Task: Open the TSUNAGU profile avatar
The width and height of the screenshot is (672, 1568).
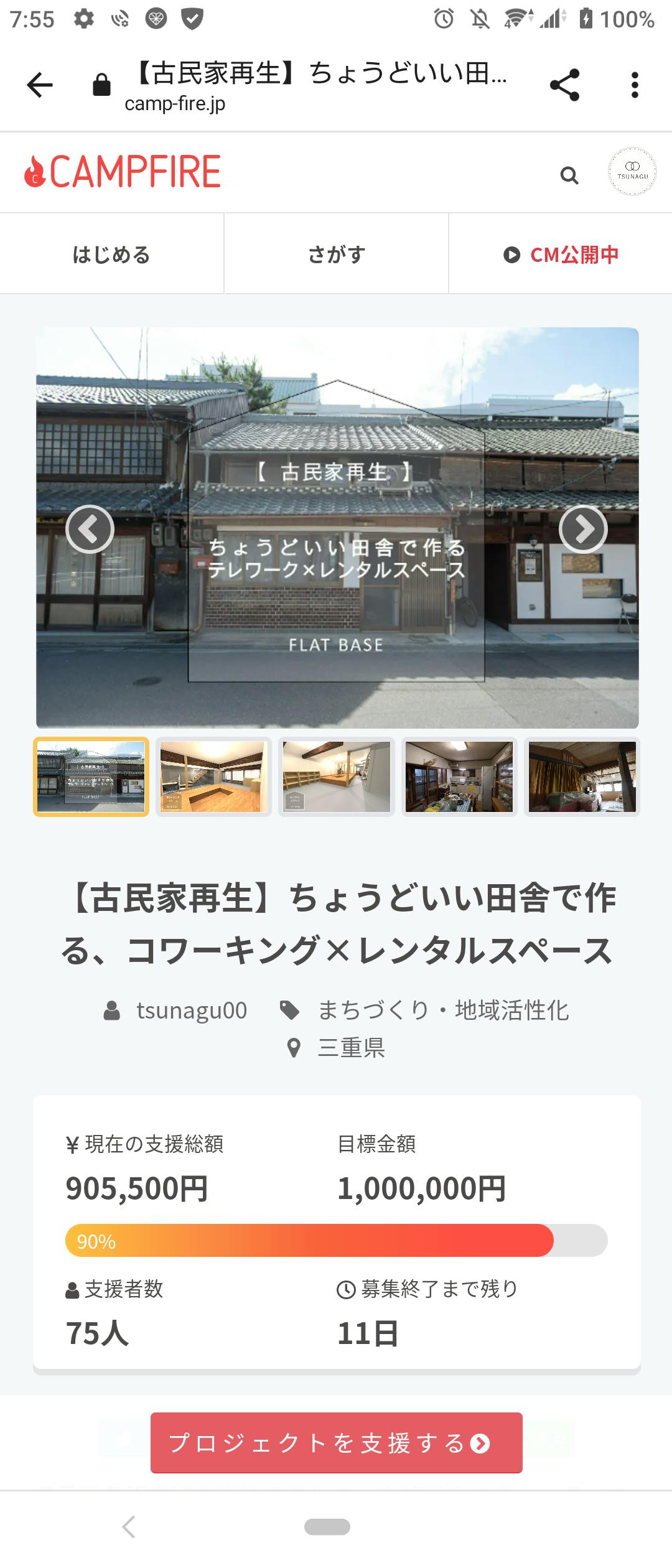Action: click(x=632, y=172)
